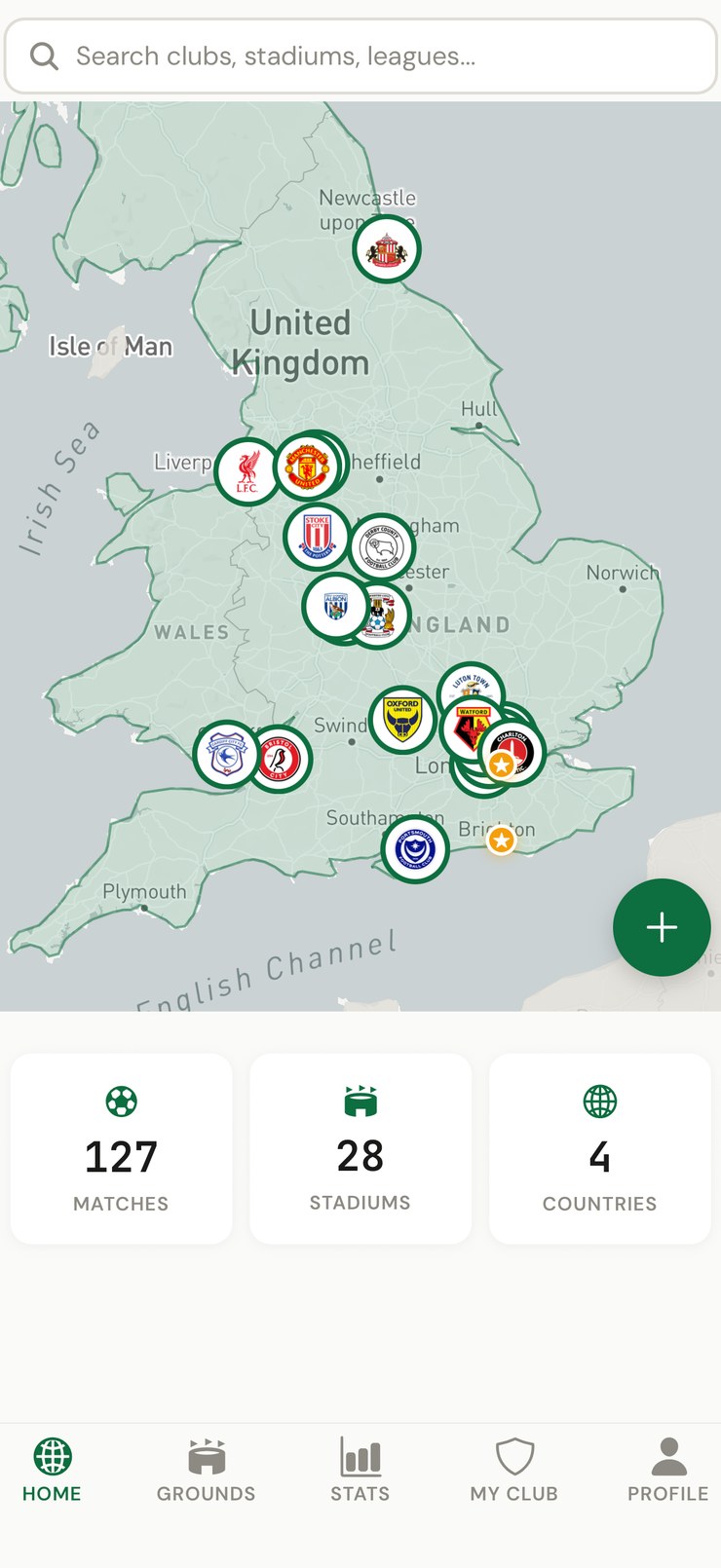The height and width of the screenshot is (1568, 721).
Task: Open the search clubs, stadiums, leagues field
Action: click(x=360, y=56)
